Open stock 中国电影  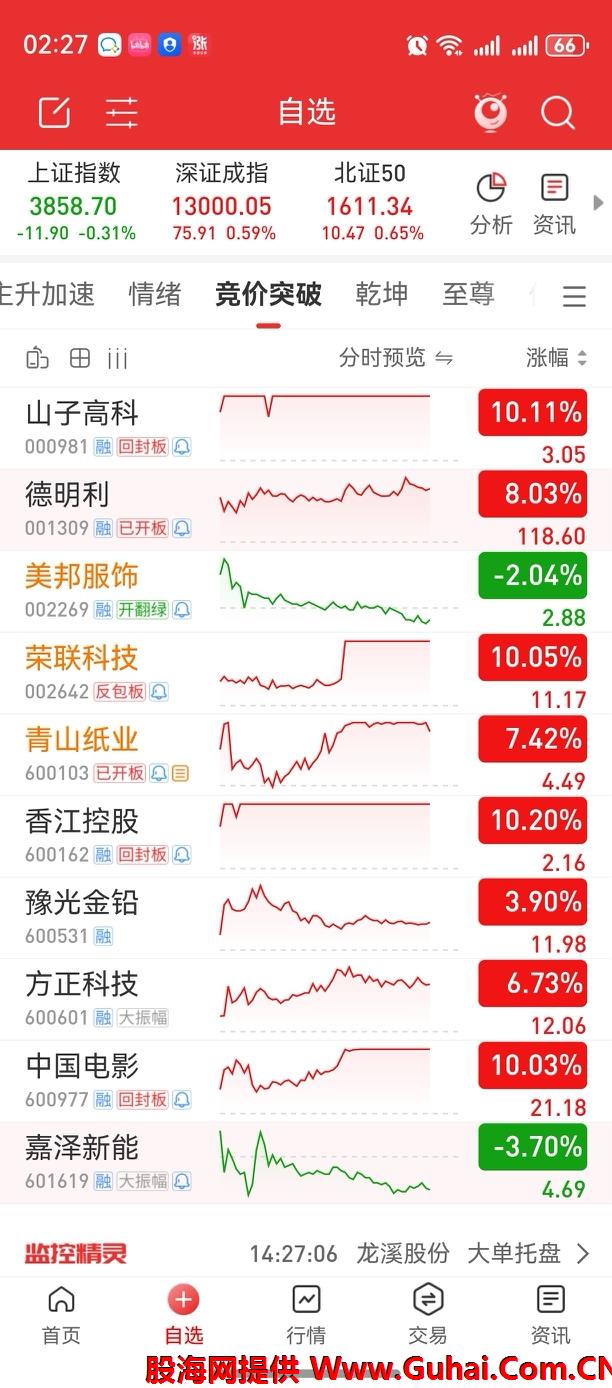point(306,1082)
